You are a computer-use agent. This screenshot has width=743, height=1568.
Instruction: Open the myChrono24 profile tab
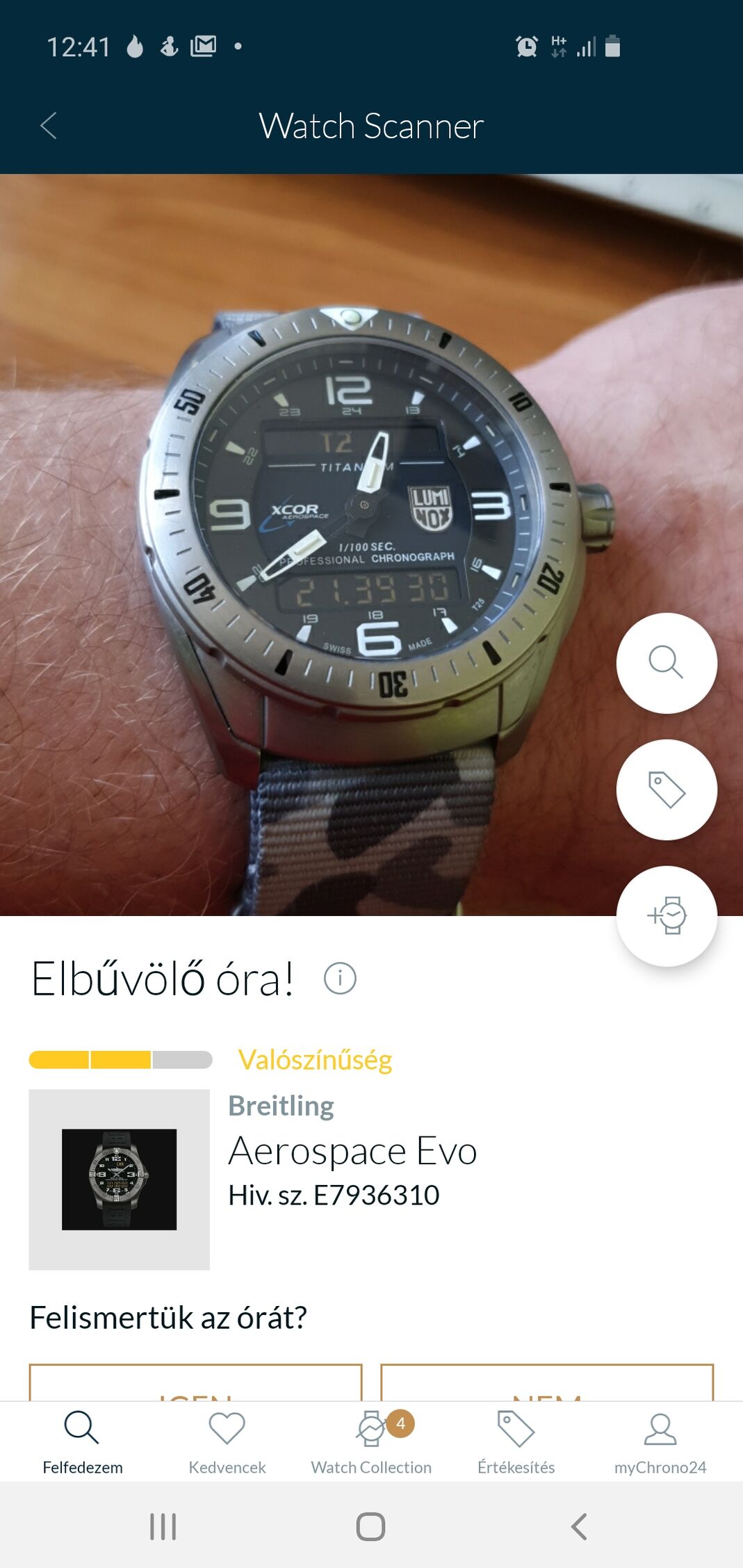click(x=660, y=1442)
